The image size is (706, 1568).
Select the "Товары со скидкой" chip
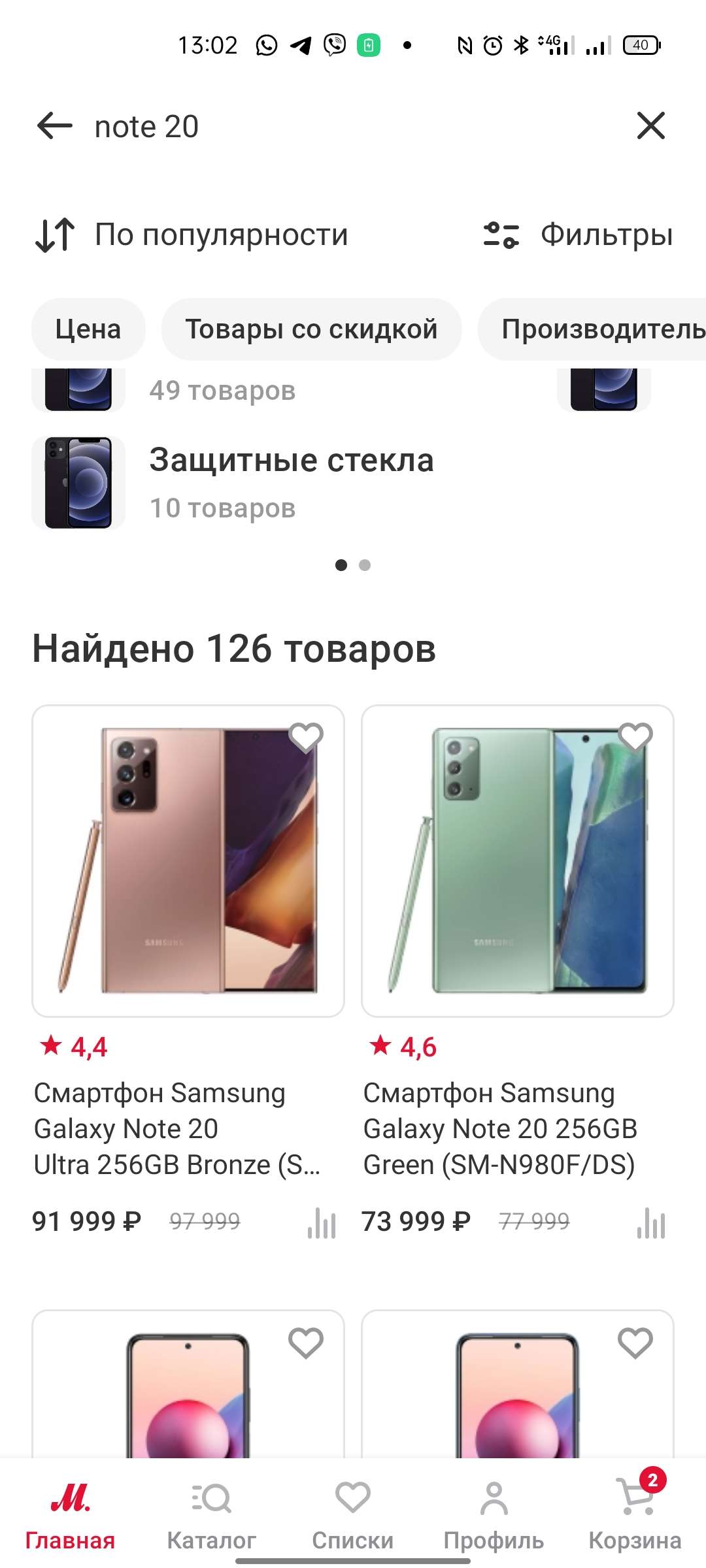pos(311,329)
